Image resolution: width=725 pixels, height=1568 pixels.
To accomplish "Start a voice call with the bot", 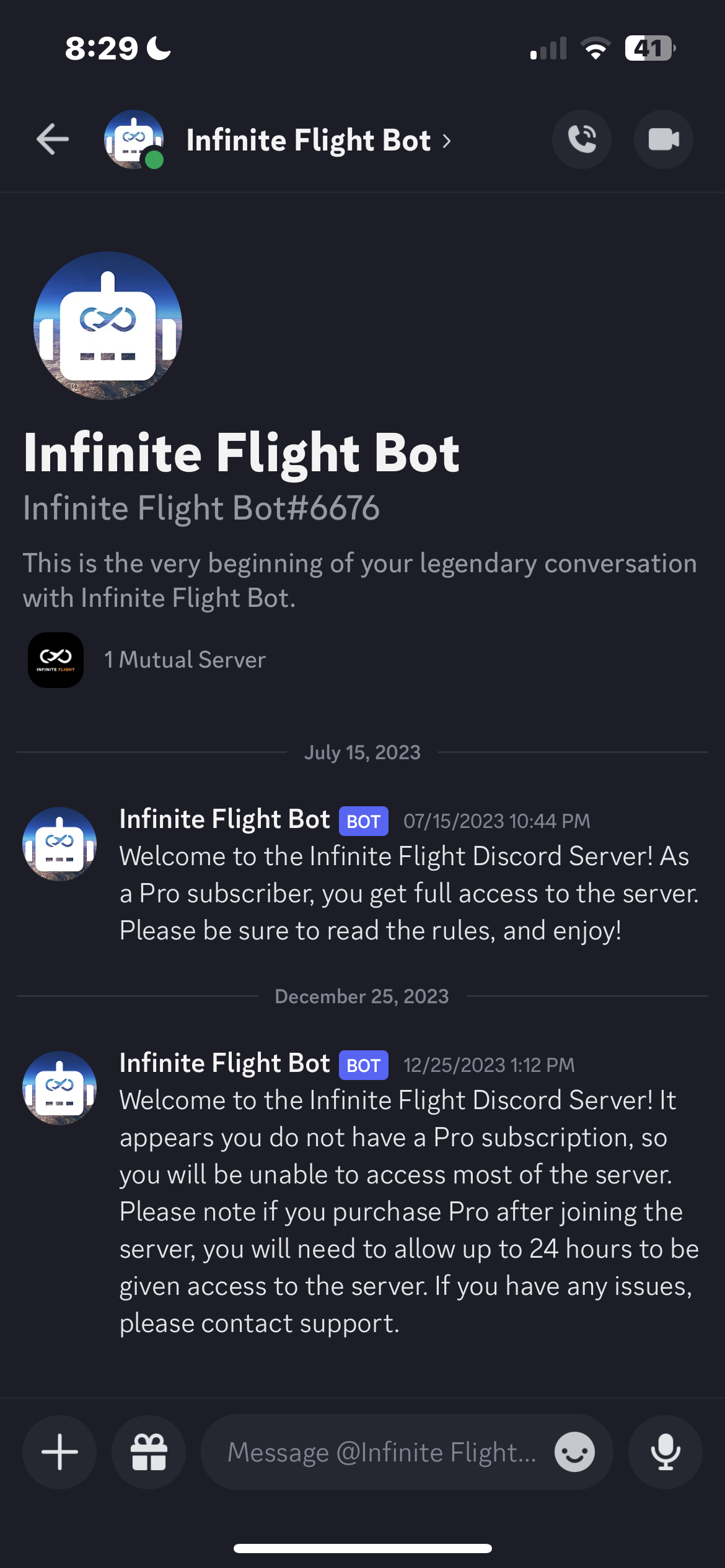I will pyautogui.click(x=582, y=139).
